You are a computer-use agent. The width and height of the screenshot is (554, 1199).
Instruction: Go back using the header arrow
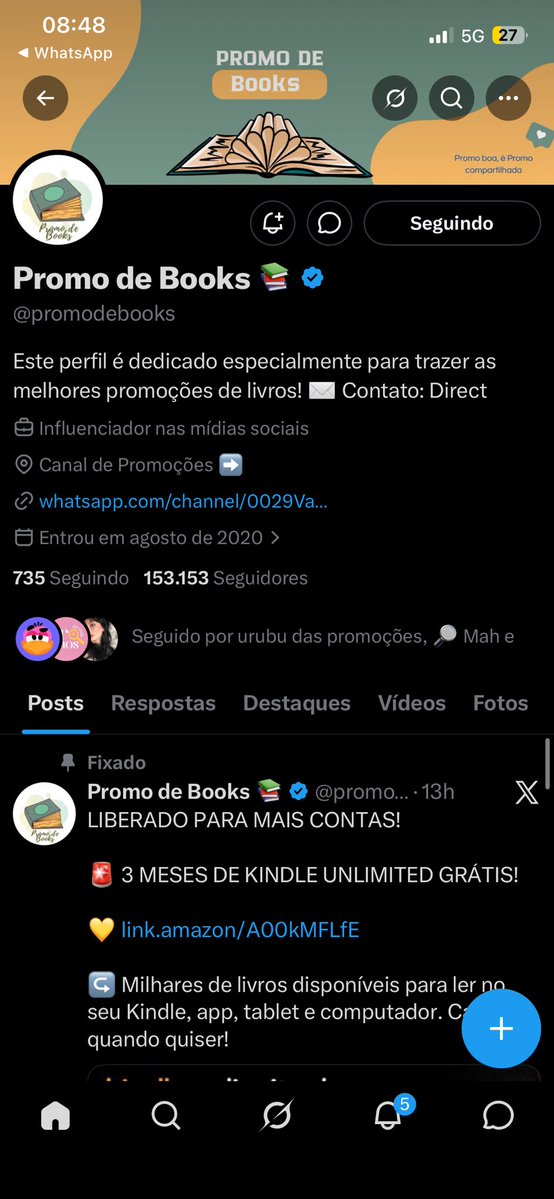click(45, 98)
